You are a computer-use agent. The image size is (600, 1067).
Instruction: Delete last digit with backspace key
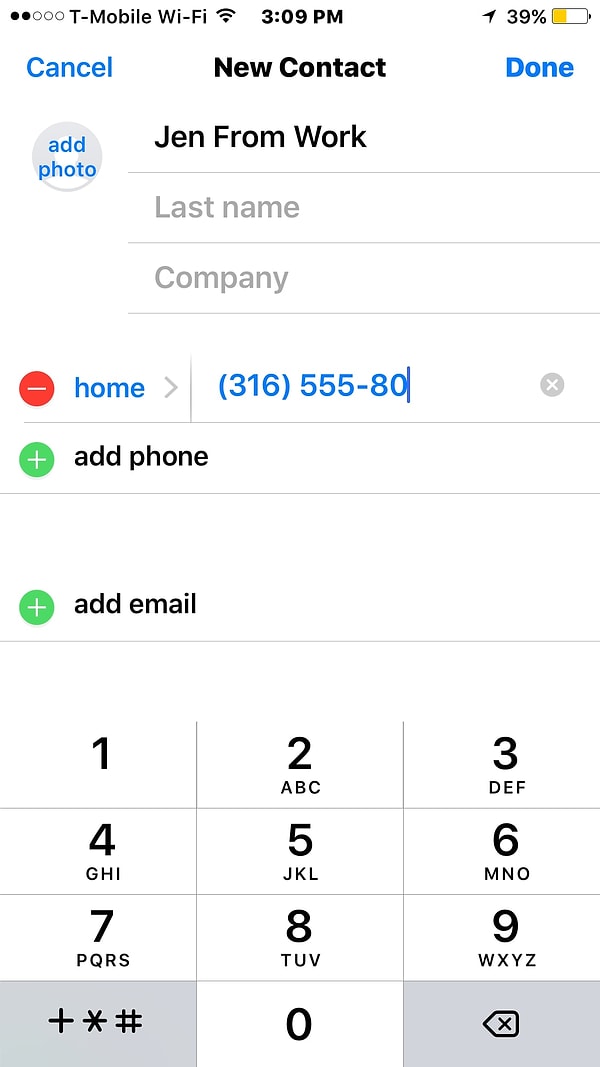[501, 1023]
